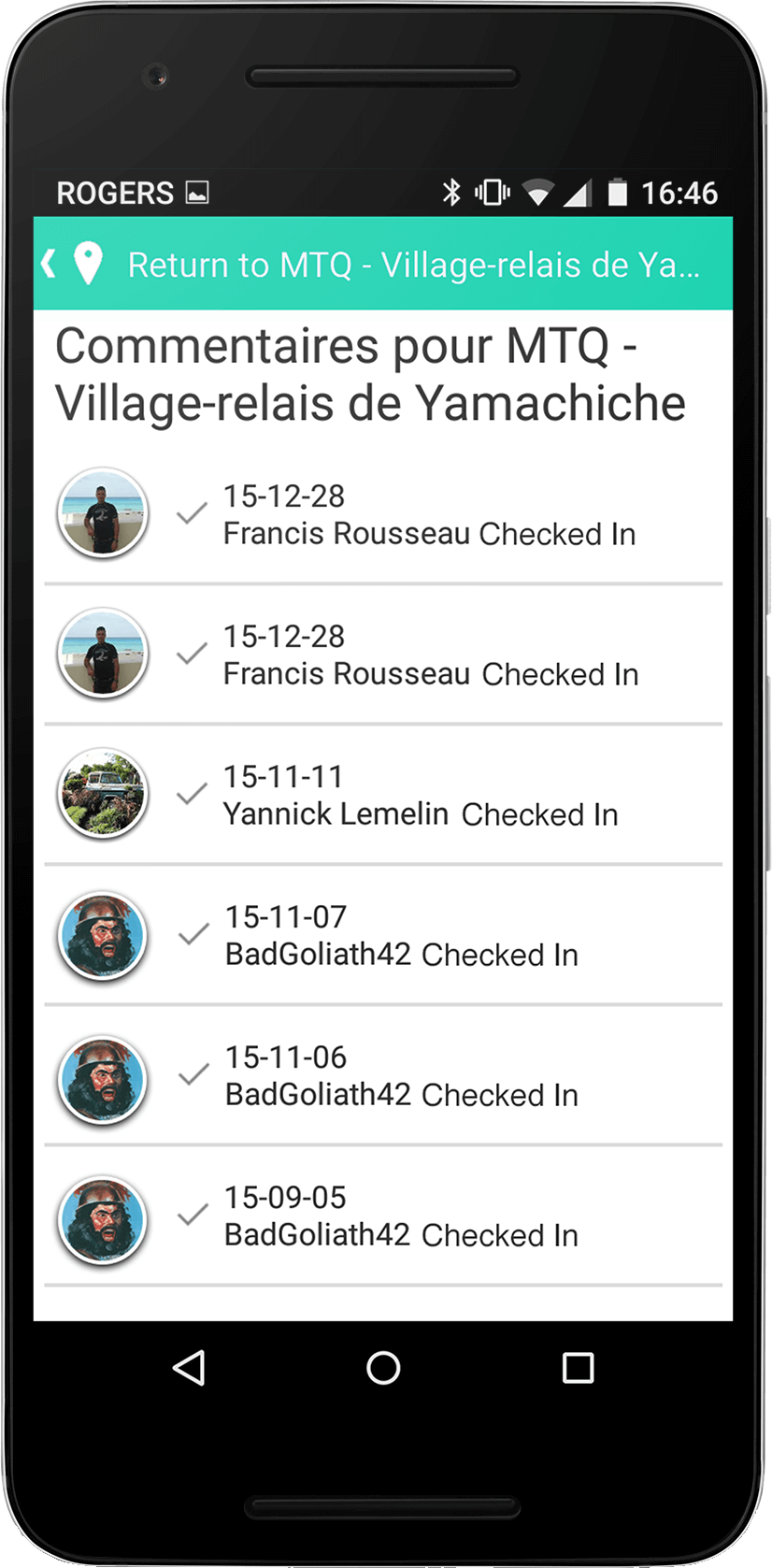The height and width of the screenshot is (1568, 772).
Task: Go to the Android home screen
Action: pyautogui.click(x=383, y=1368)
